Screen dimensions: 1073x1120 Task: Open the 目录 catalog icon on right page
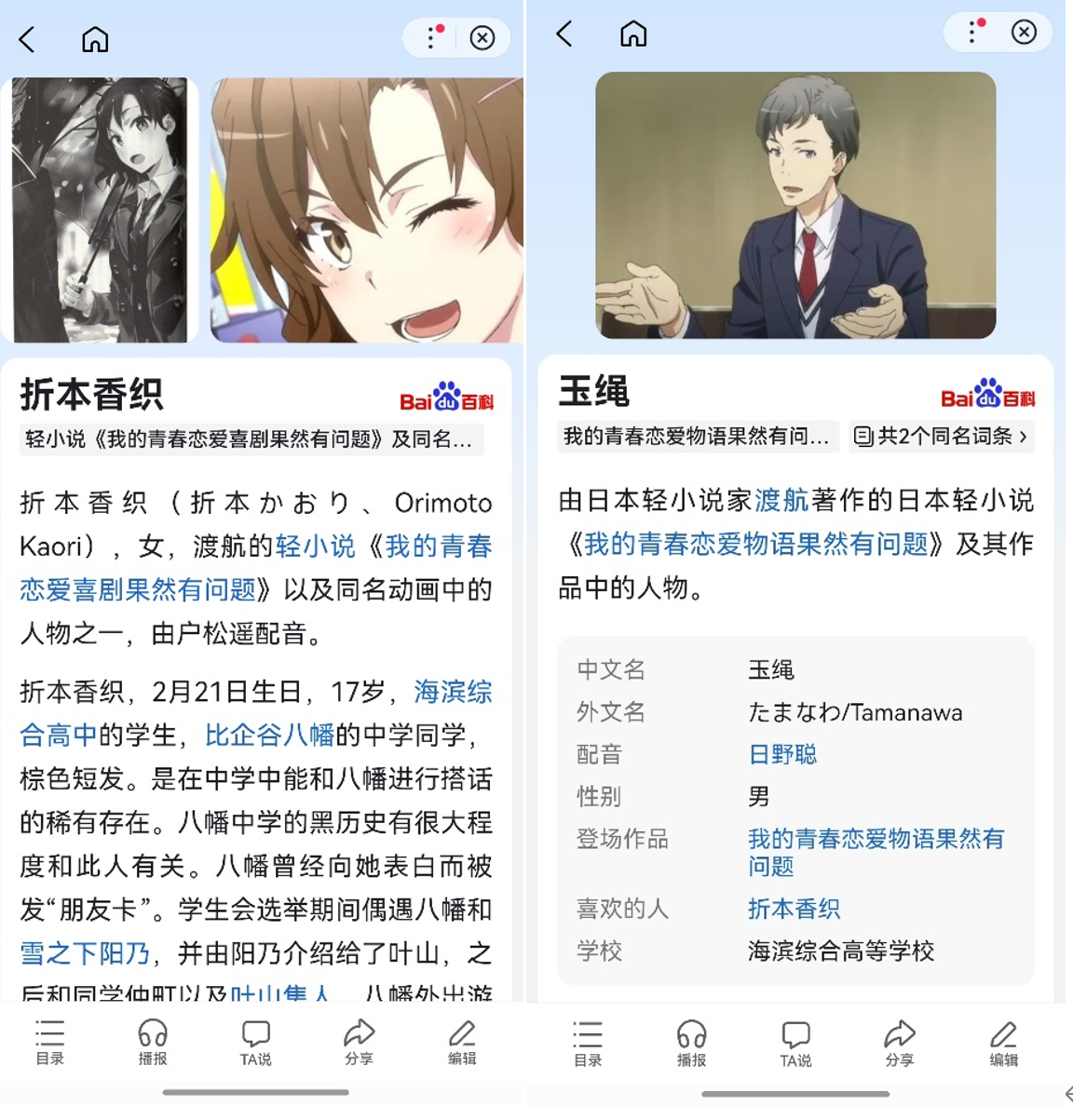pos(588,1043)
